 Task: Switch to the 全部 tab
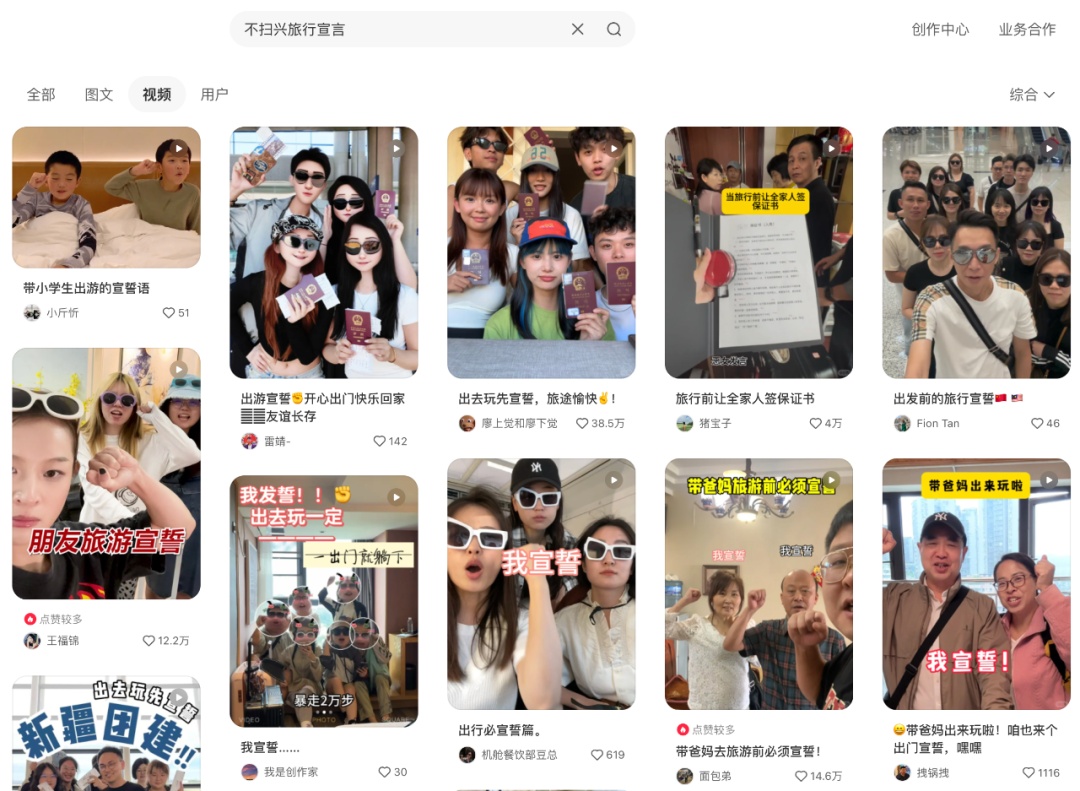click(41, 94)
